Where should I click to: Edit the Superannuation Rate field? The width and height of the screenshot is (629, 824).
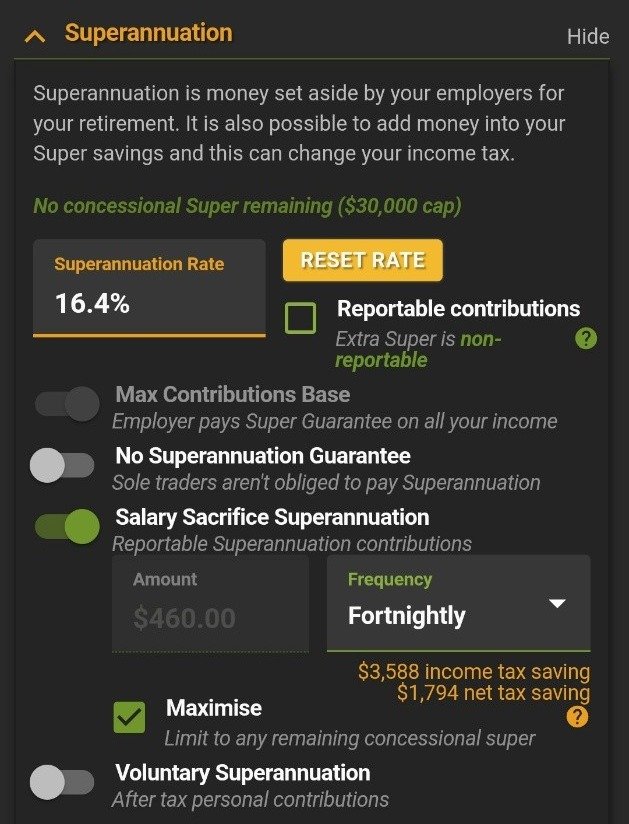[x=149, y=303]
